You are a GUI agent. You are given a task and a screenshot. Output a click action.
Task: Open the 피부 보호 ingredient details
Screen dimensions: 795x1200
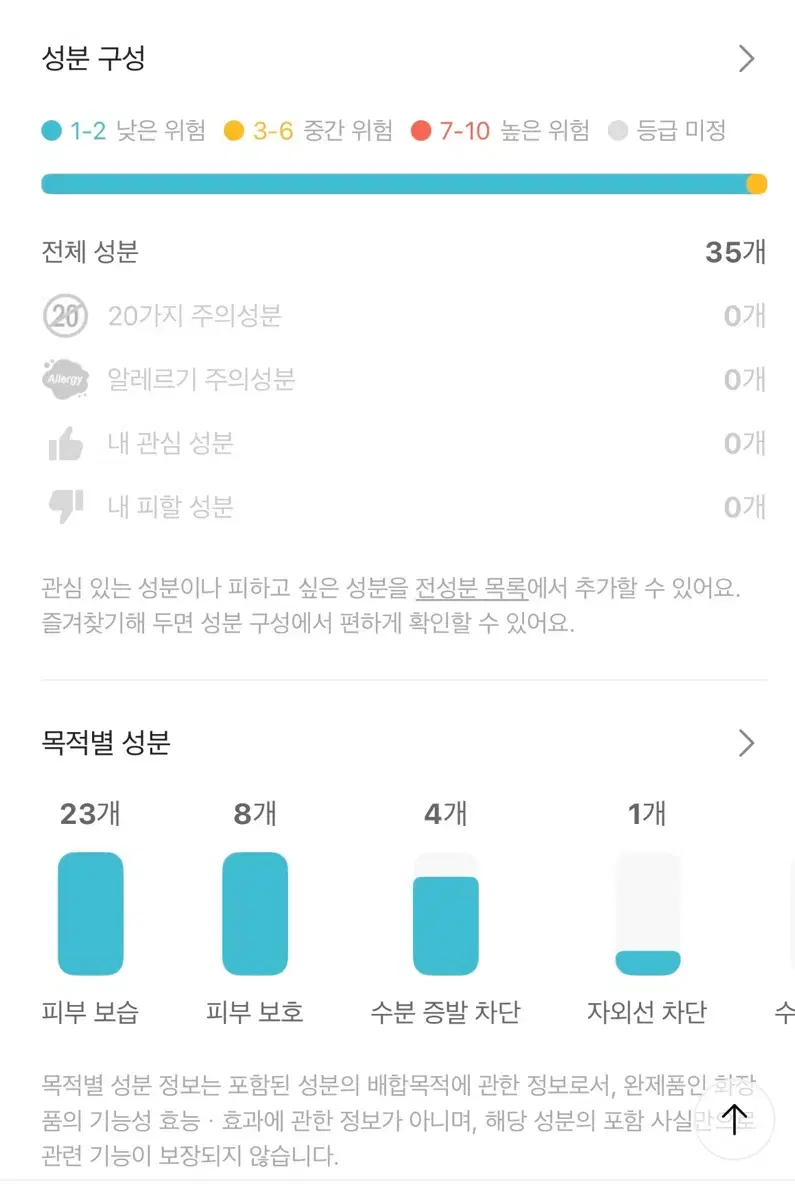pyautogui.click(x=254, y=912)
